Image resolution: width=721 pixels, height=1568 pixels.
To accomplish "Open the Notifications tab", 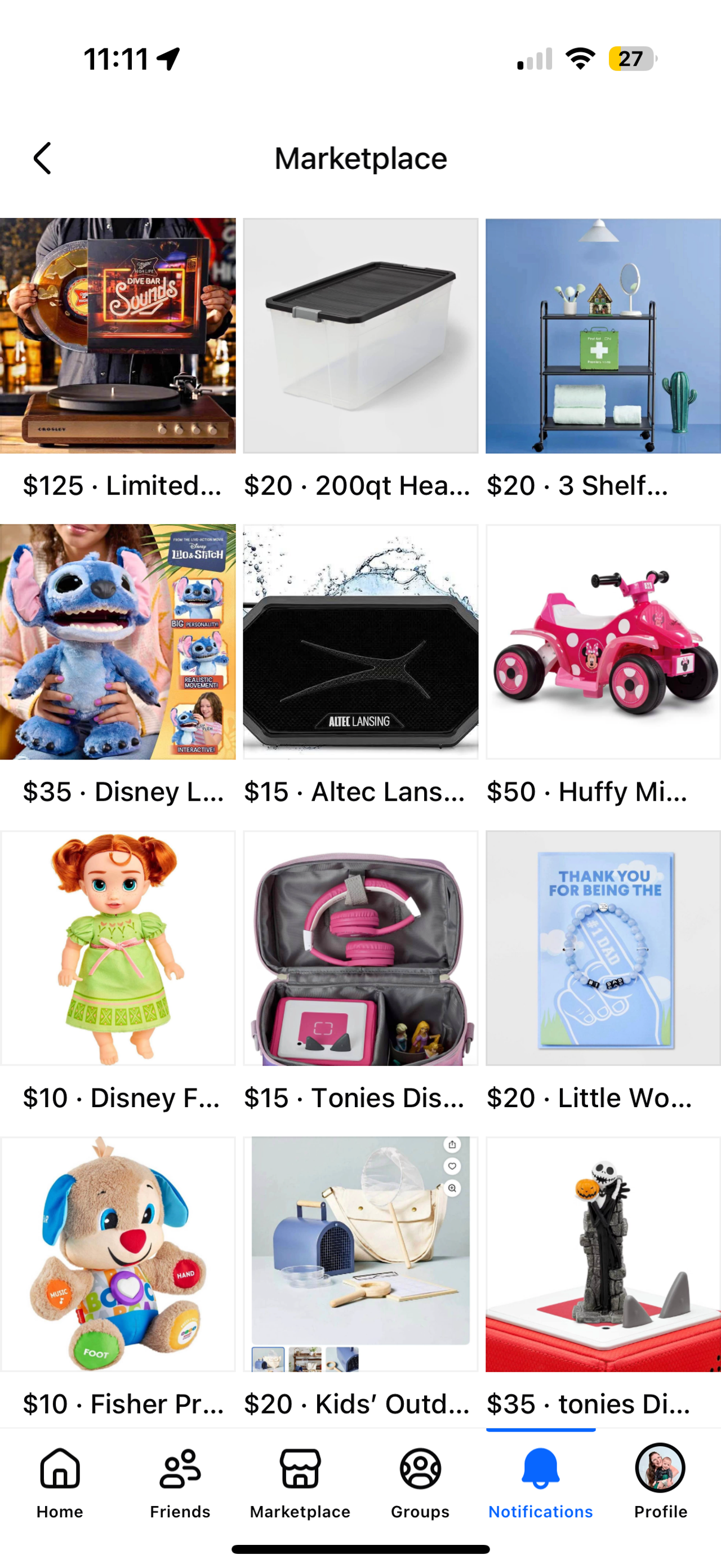I will (540, 1481).
